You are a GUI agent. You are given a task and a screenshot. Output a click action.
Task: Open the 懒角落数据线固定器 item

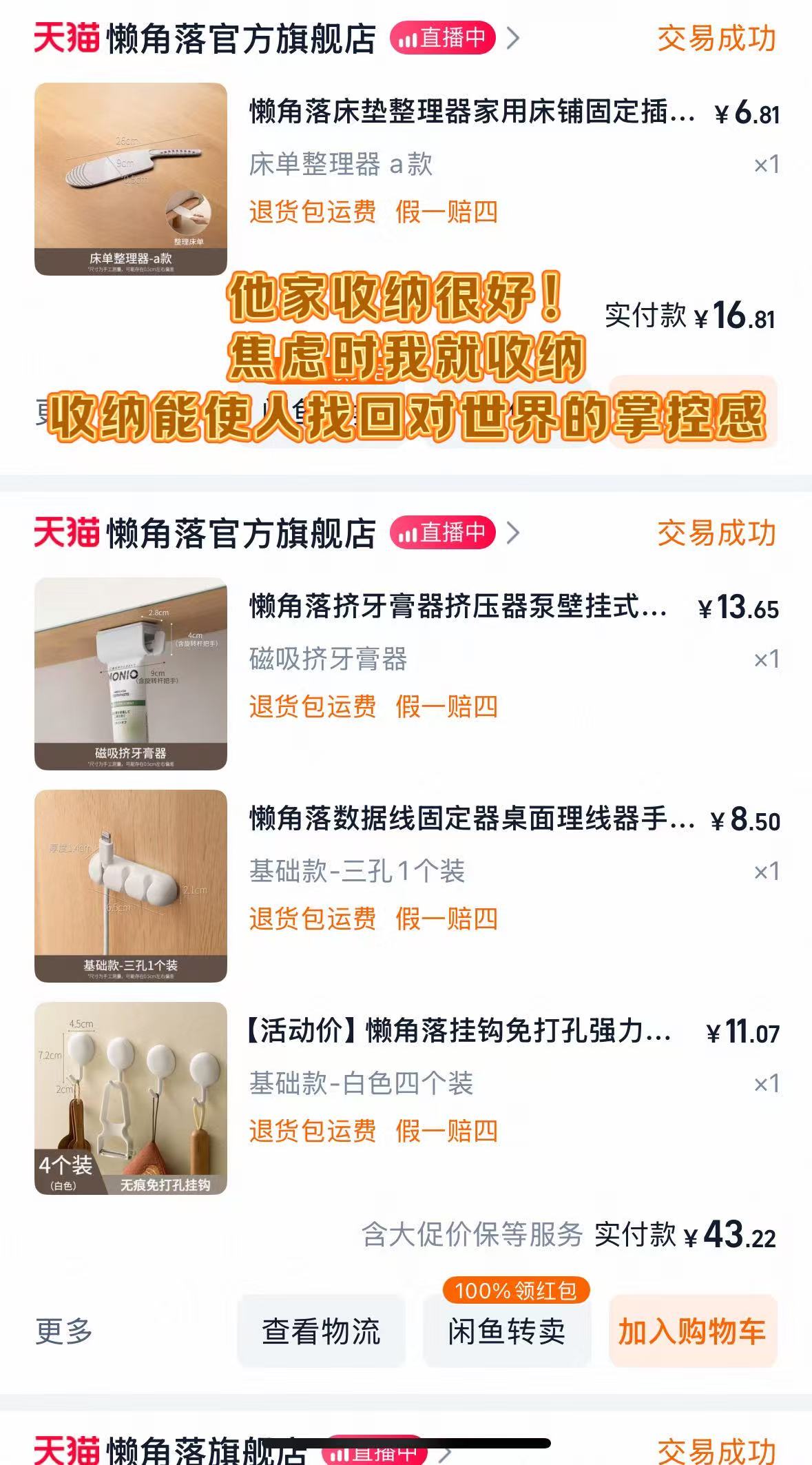[x=472, y=819]
